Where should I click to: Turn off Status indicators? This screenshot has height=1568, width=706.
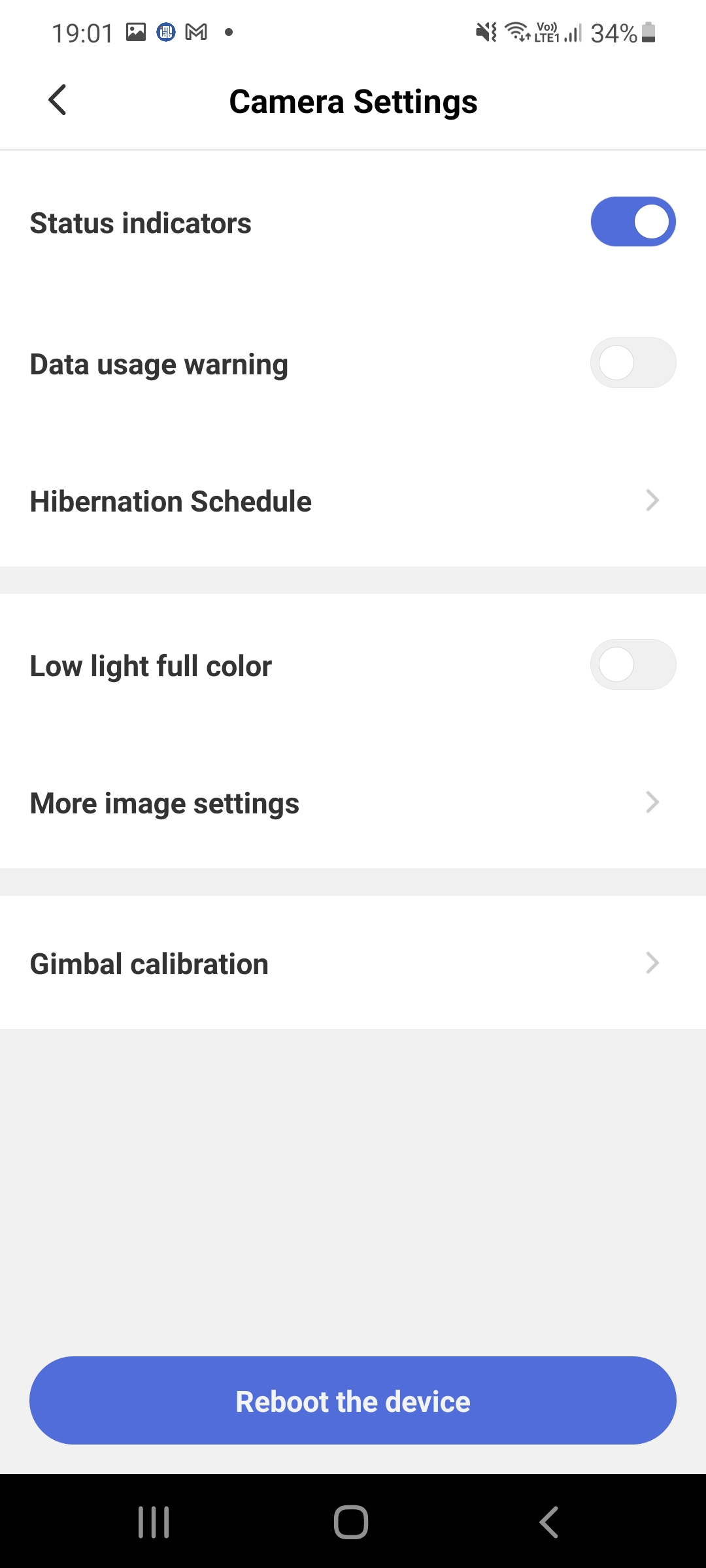[x=633, y=222]
